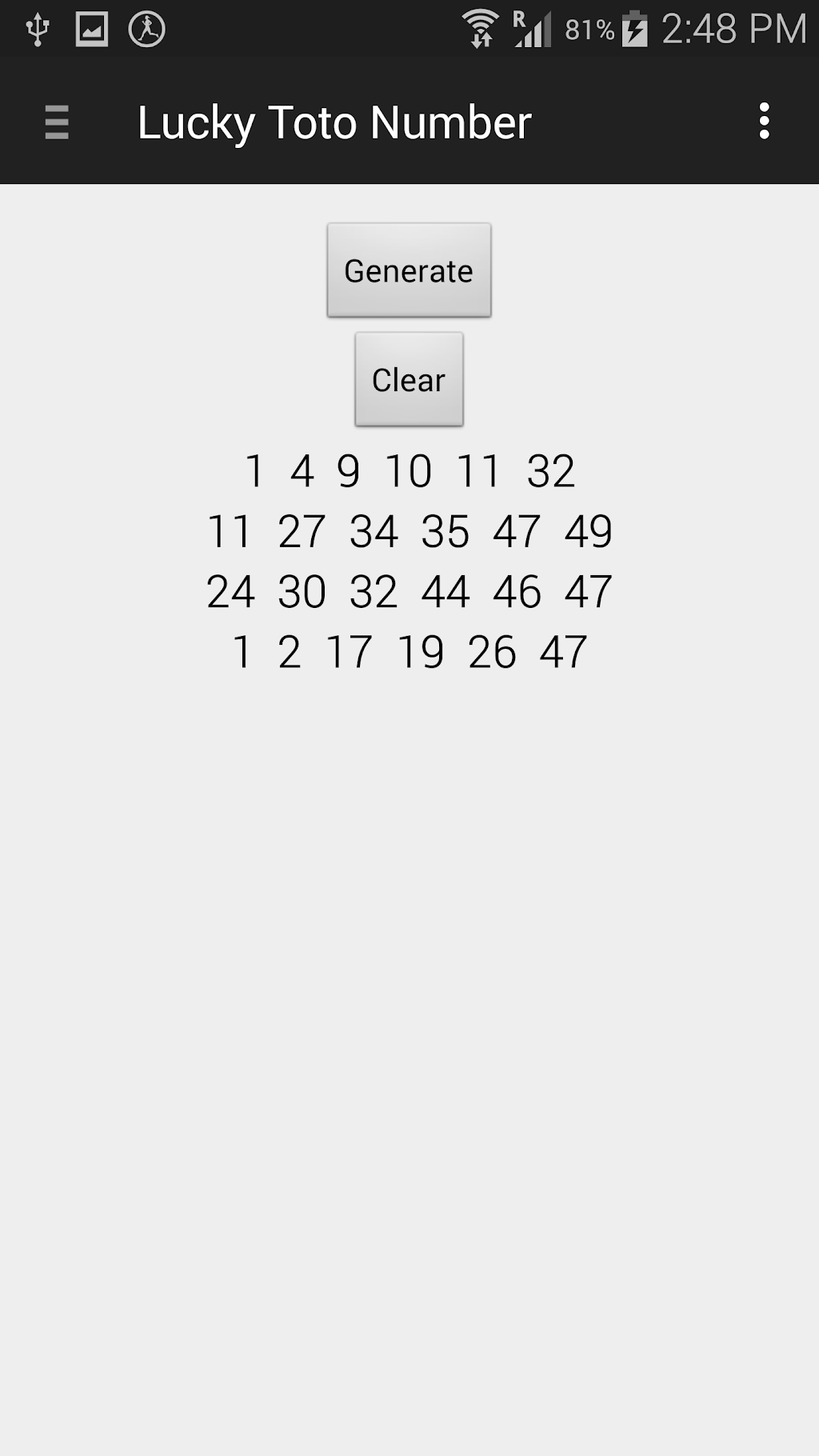Open the overflow menu
The height and width of the screenshot is (1456, 819).
tap(764, 122)
